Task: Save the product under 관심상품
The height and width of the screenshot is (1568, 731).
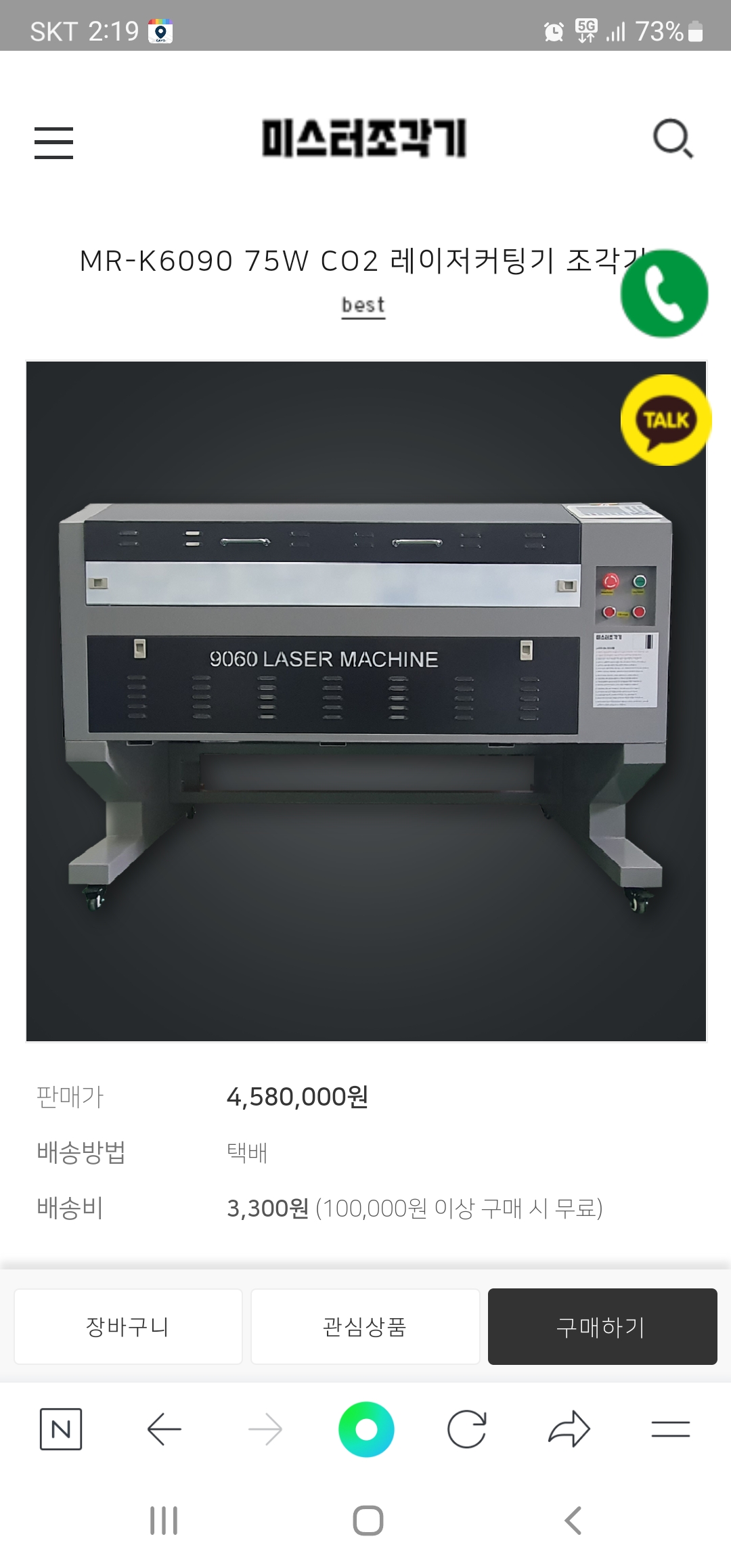Action: coord(365,1326)
